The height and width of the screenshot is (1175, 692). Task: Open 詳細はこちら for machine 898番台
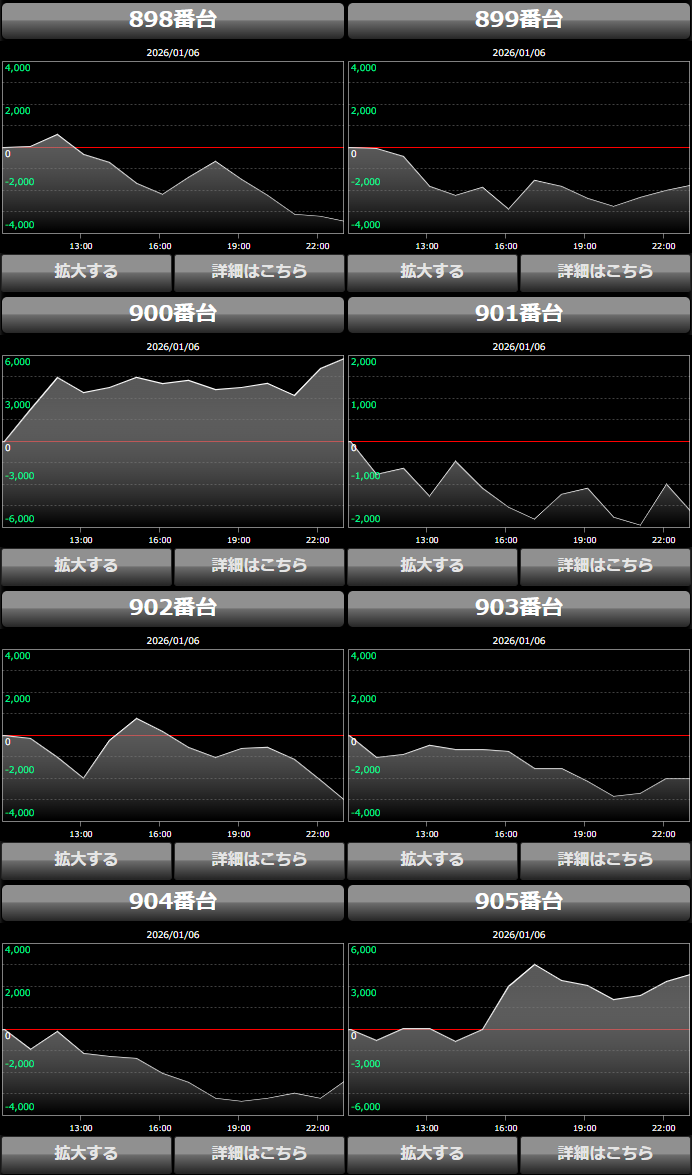pos(259,272)
